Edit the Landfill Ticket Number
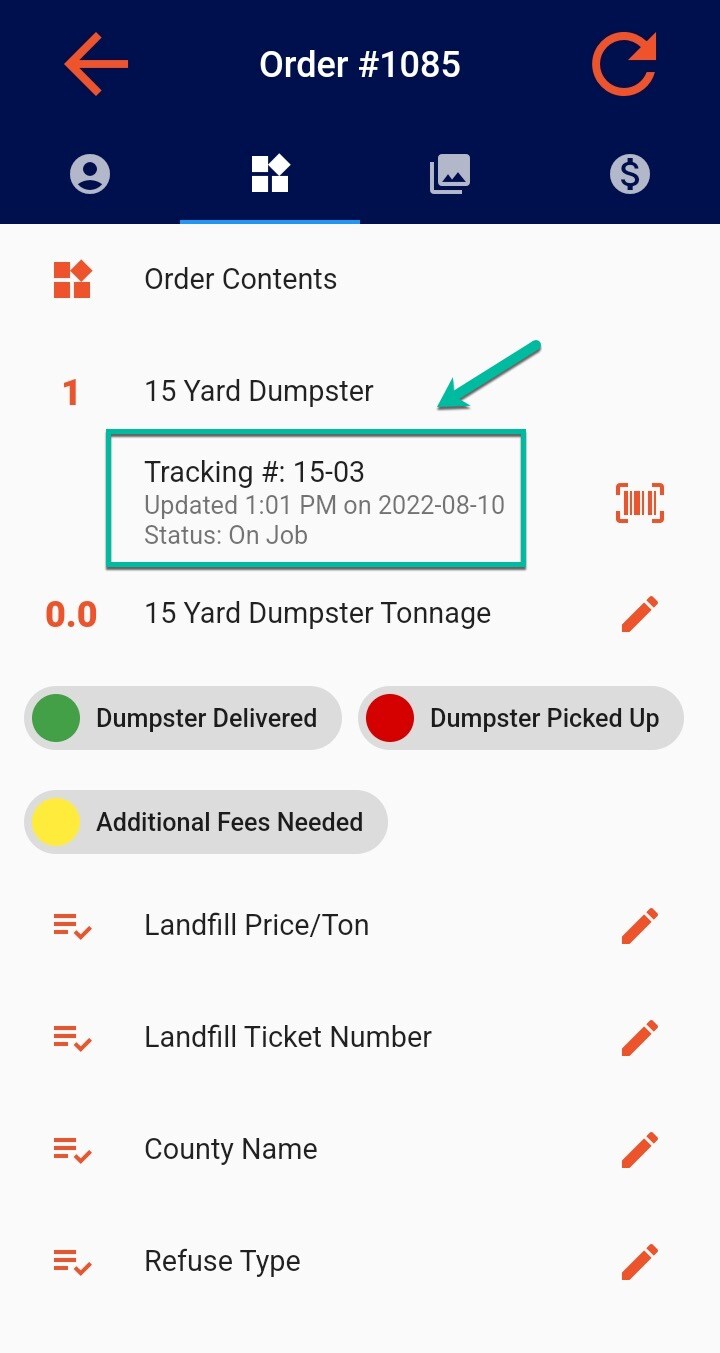This screenshot has height=1353, width=720. [x=640, y=1038]
